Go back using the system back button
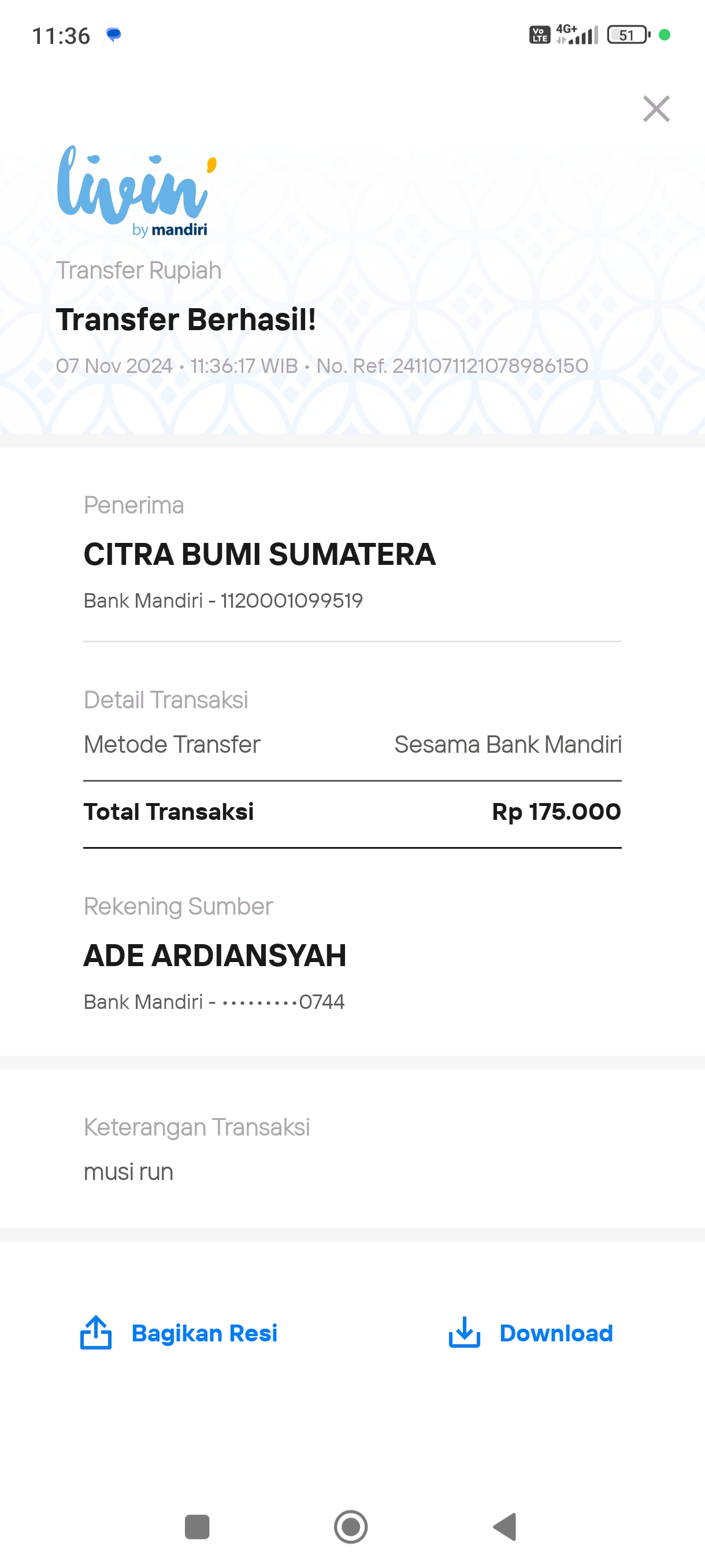 [x=505, y=1526]
